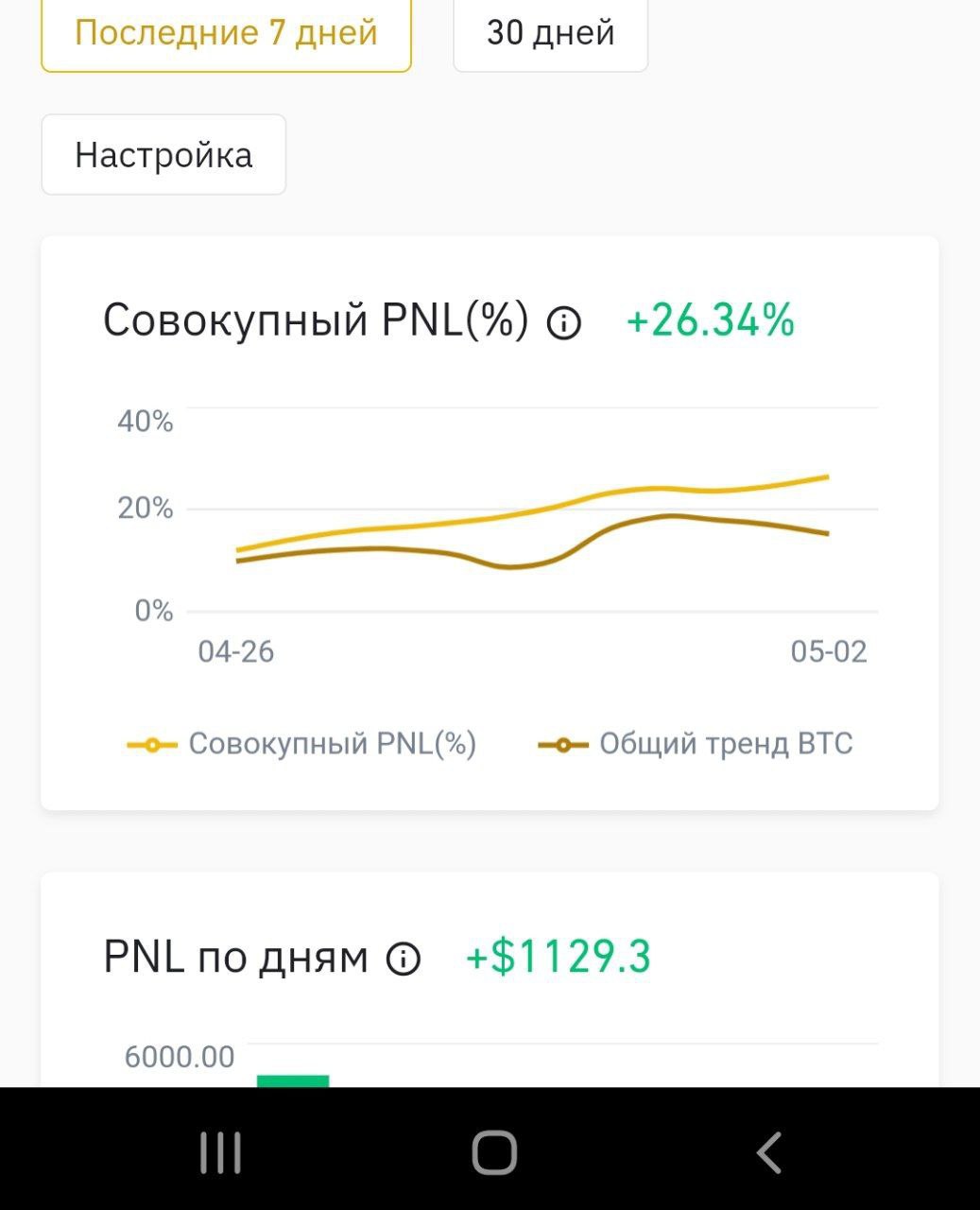Viewport: 980px width, 1210px height.
Task: Show info about PNL по дням
Action: tap(404, 959)
